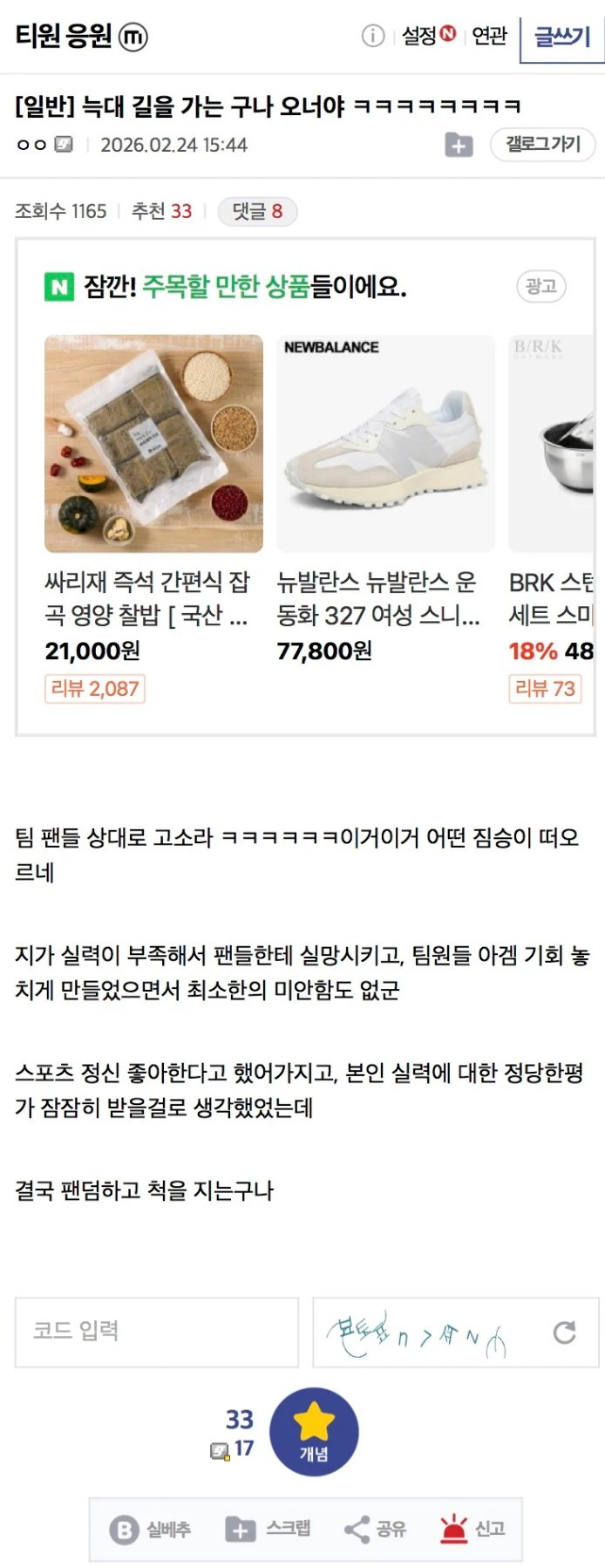Image resolution: width=605 pixels, height=1568 pixels.
Task: Tap the 광고 ad label
Action: pyautogui.click(x=541, y=286)
